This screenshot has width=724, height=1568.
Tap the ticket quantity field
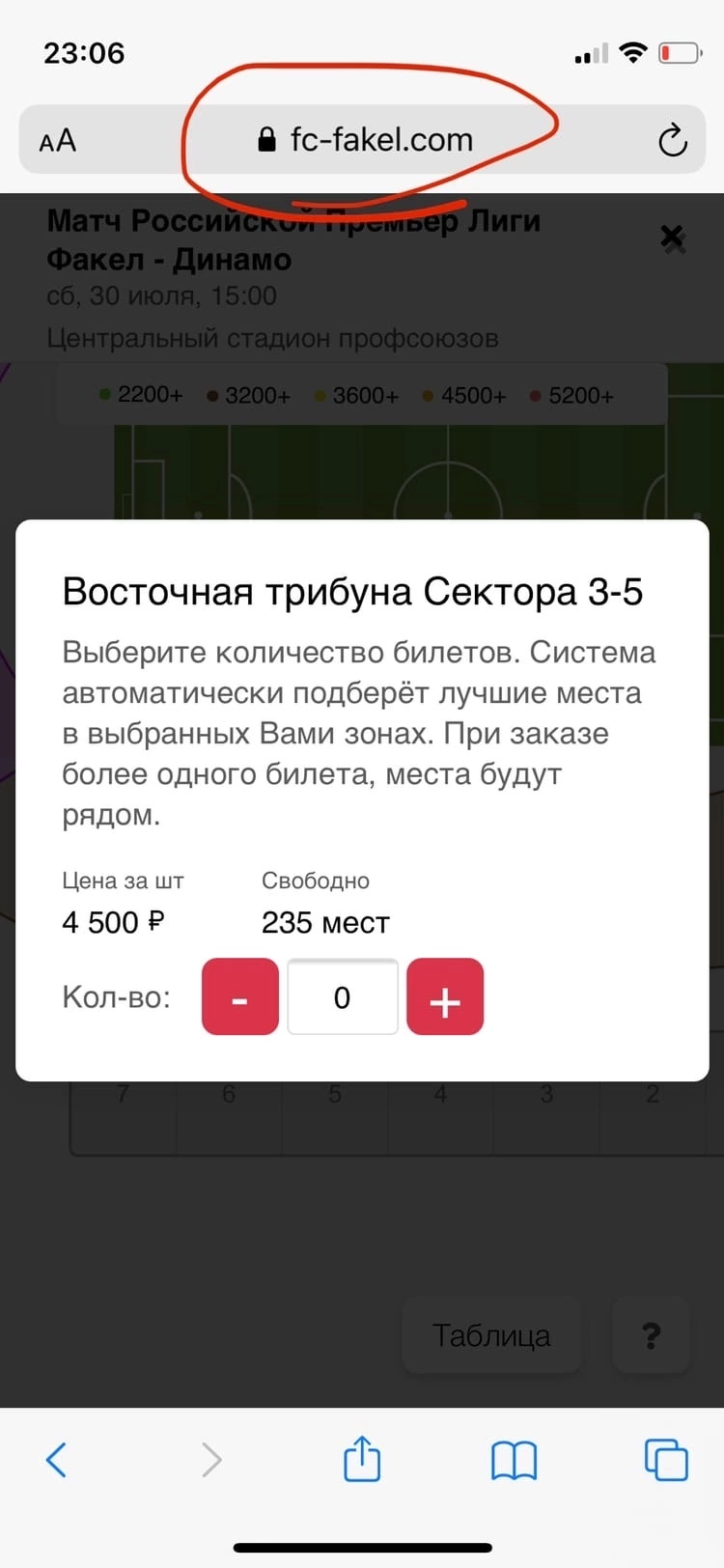tap(342, 996)
